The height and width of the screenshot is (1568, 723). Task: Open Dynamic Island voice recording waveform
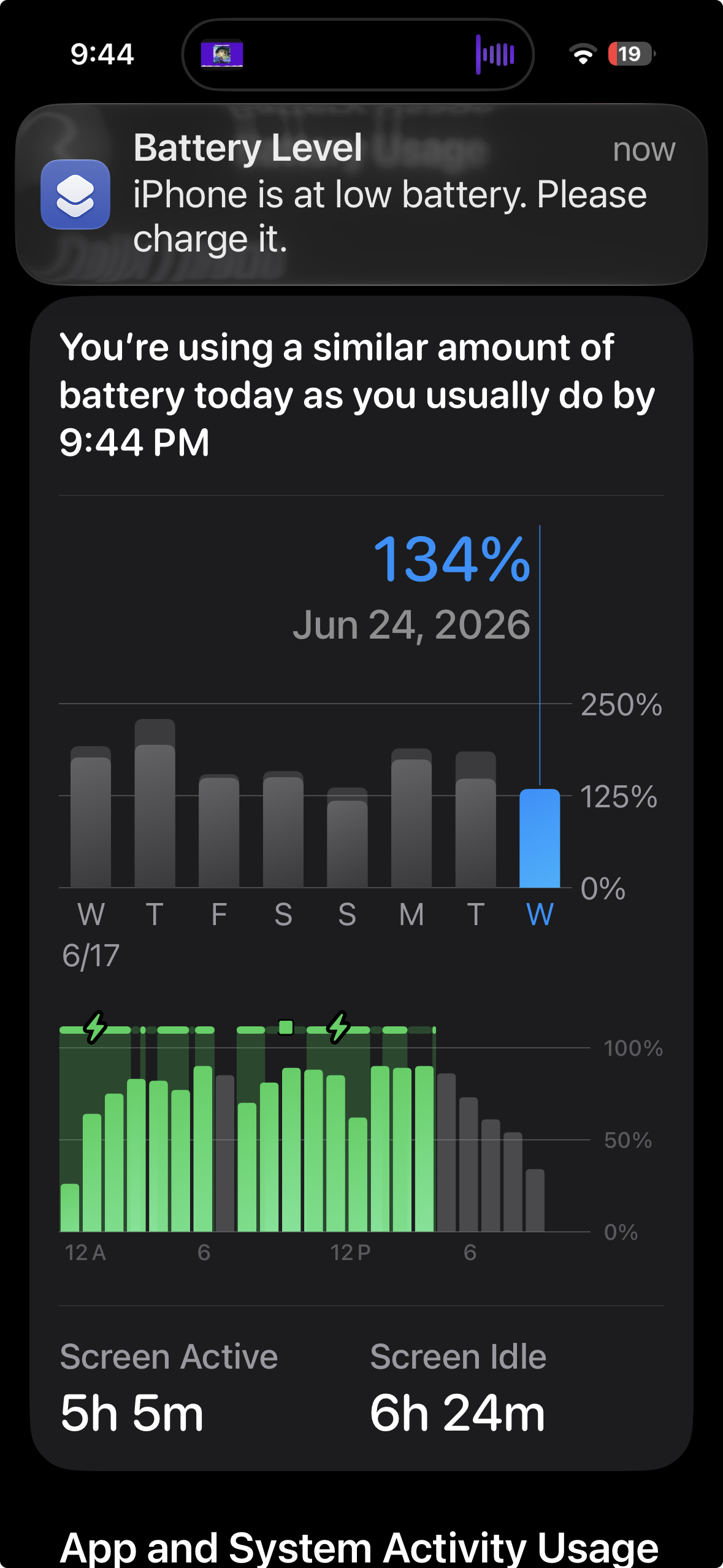pos(495,55)
